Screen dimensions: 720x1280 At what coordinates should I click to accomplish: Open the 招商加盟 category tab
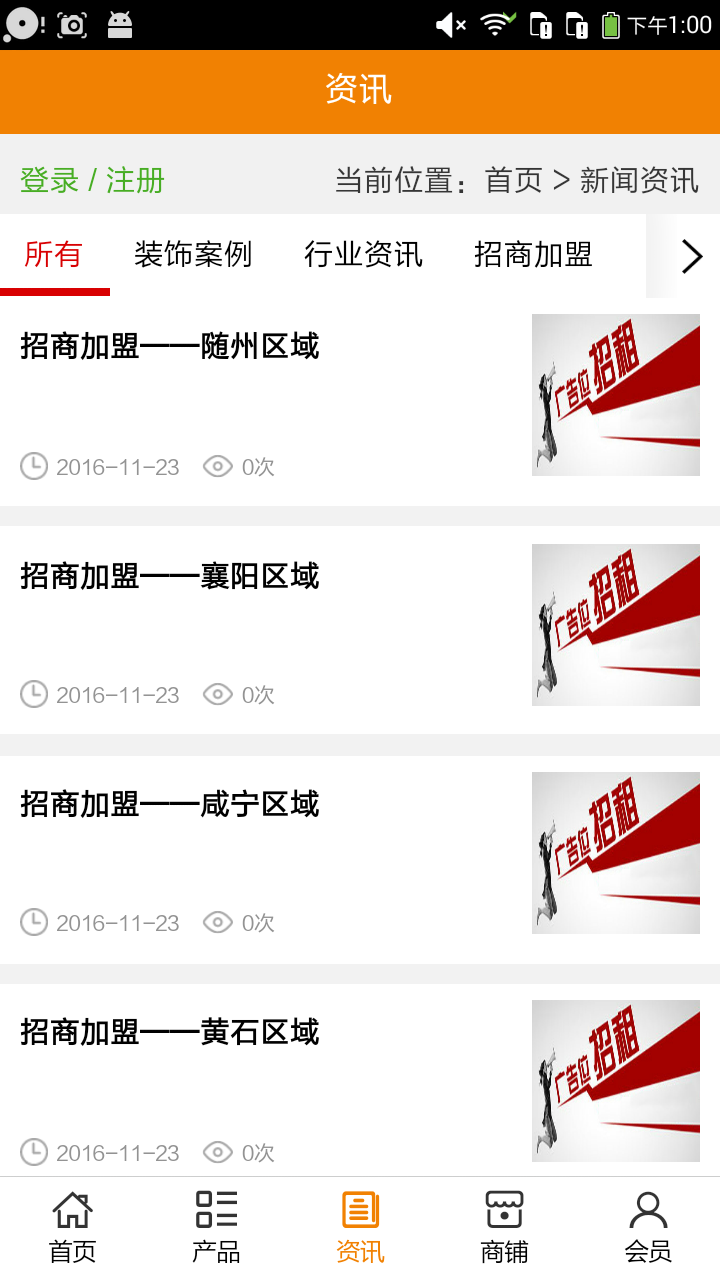coord(533,255)
